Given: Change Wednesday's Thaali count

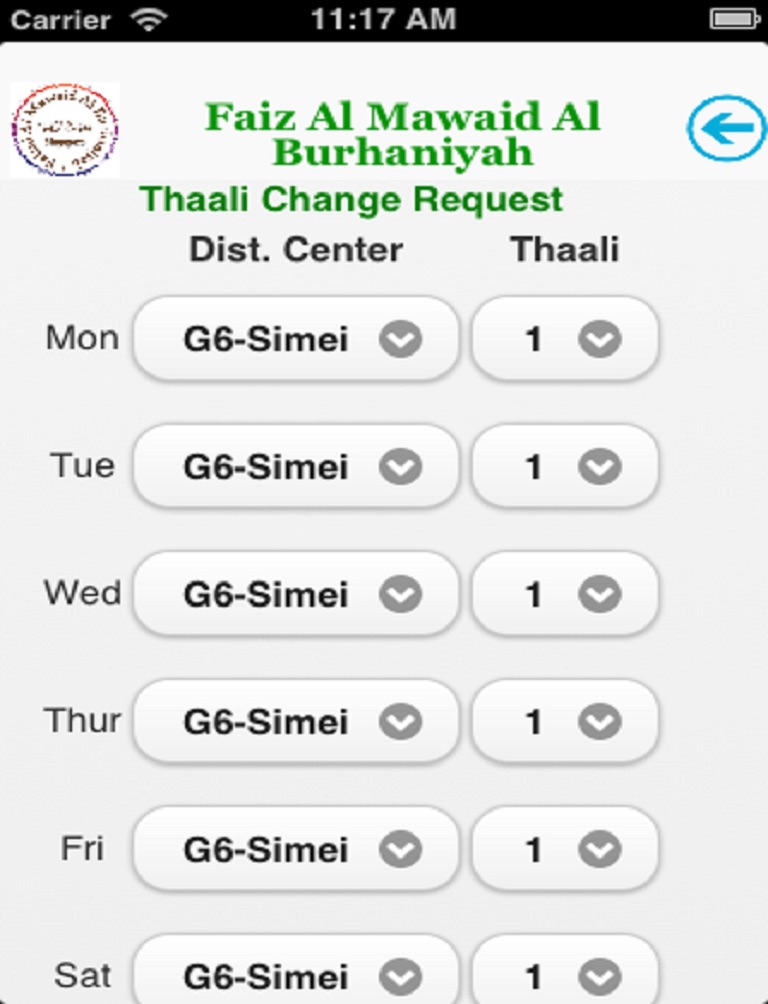Looking at the screenshot, I should 565,595.
